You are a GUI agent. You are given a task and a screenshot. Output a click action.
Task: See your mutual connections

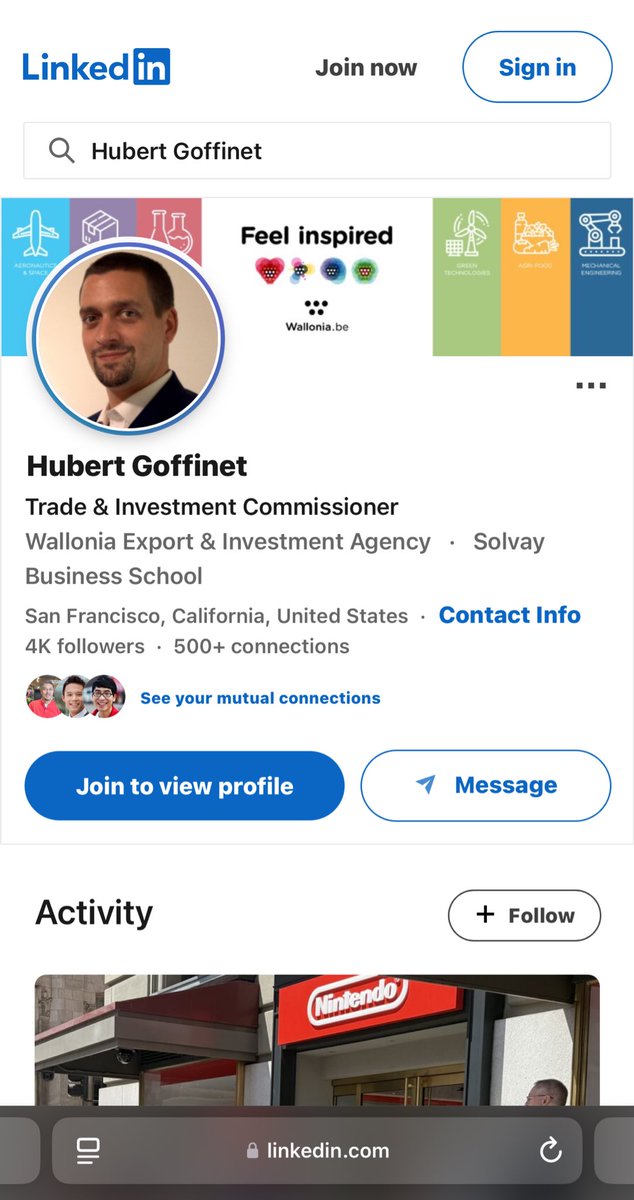click(260, 698)
